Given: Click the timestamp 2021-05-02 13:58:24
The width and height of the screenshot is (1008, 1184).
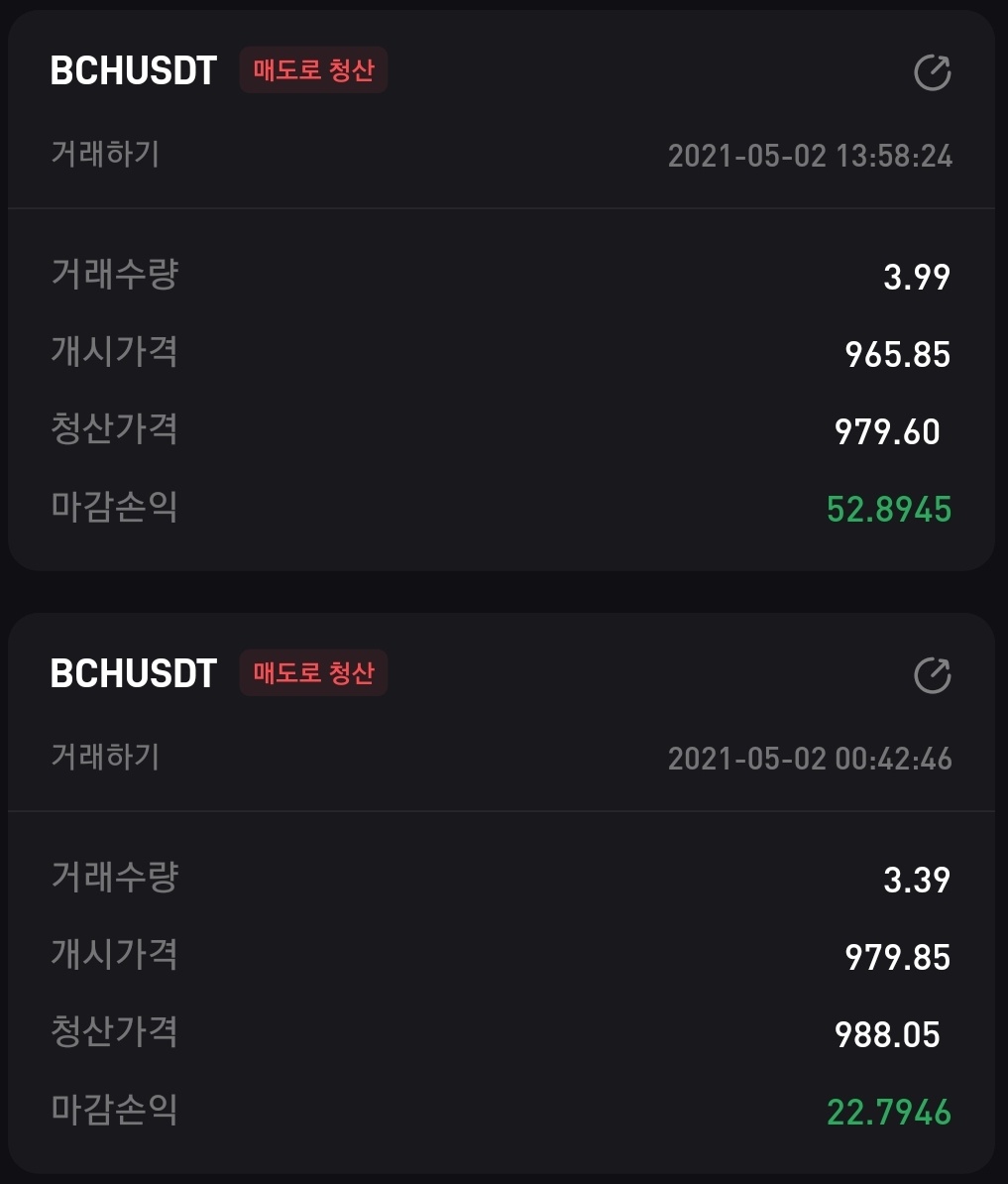Looking at the screenshot, I should 811,155.
